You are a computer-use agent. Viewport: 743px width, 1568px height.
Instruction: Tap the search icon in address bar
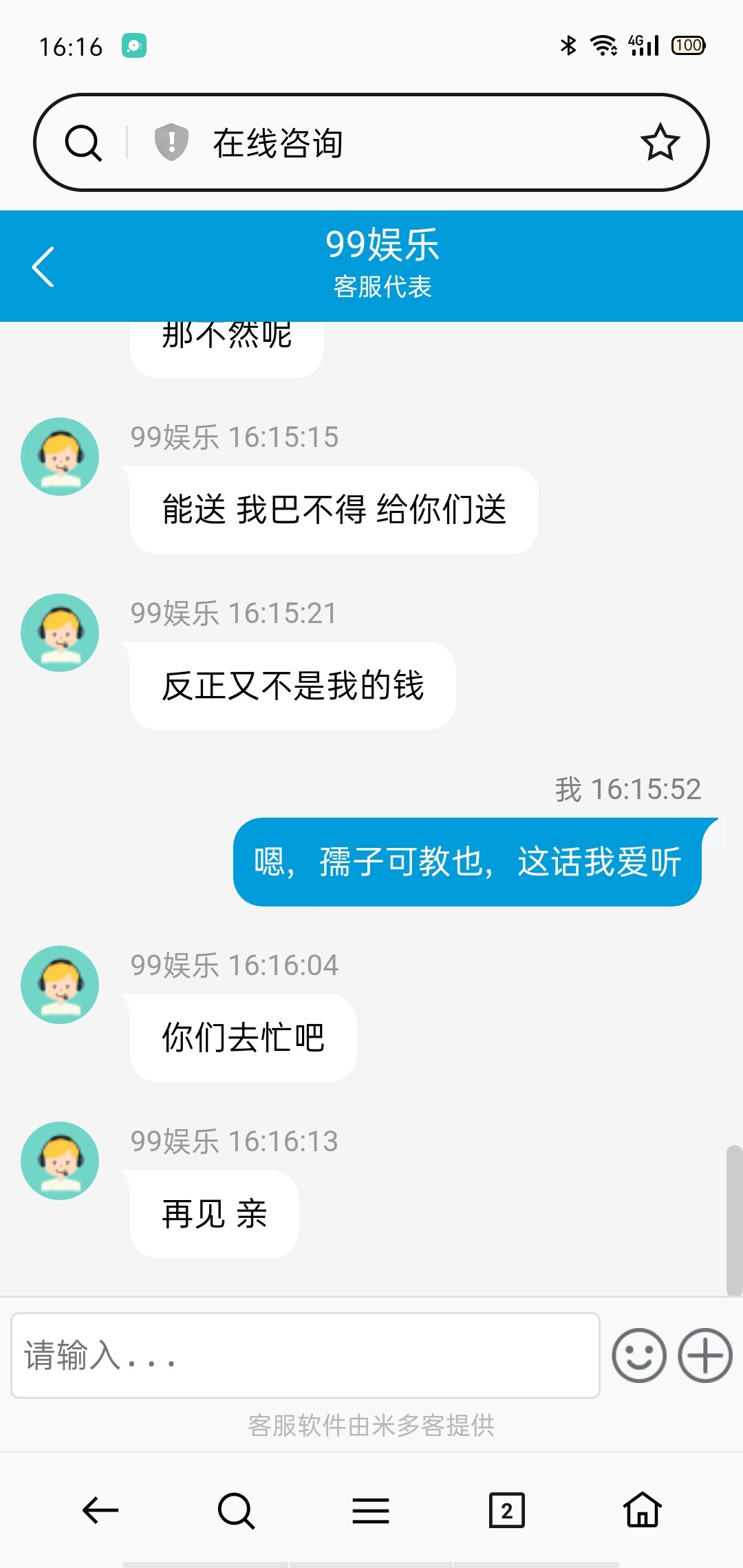click(x=83, y=143)
